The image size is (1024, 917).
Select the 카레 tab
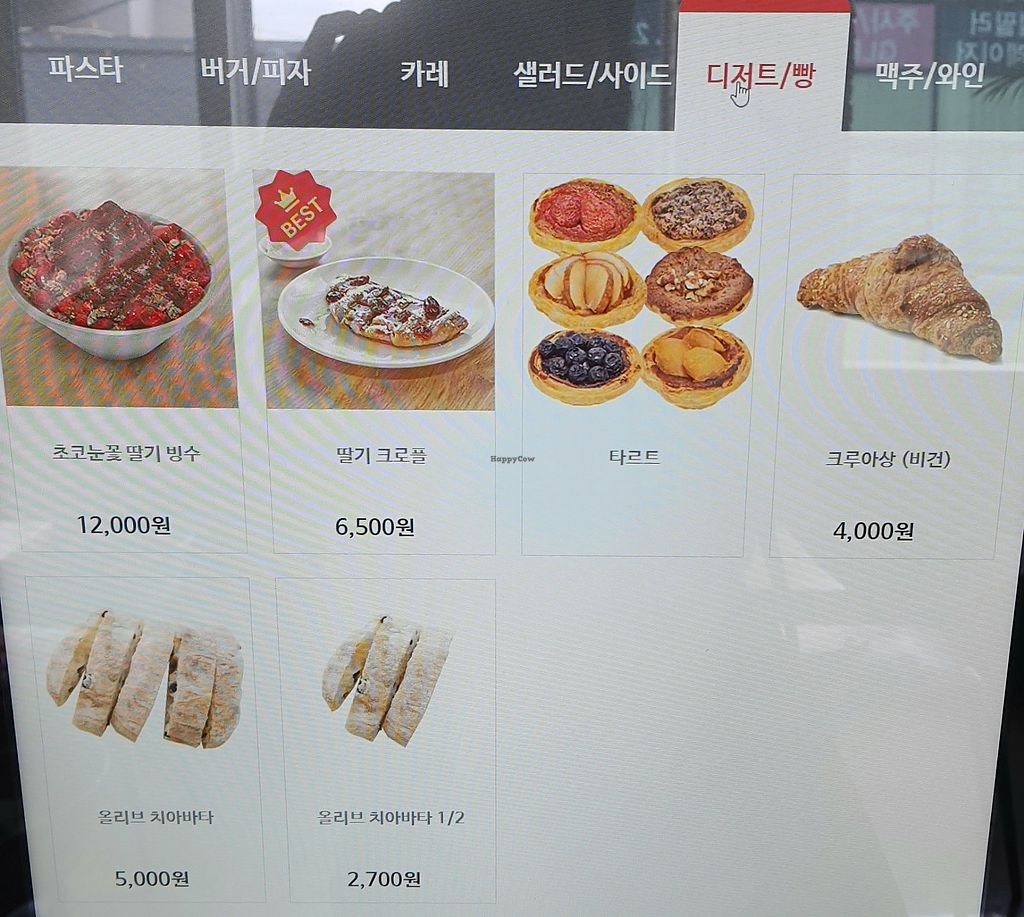pos(424,73)
